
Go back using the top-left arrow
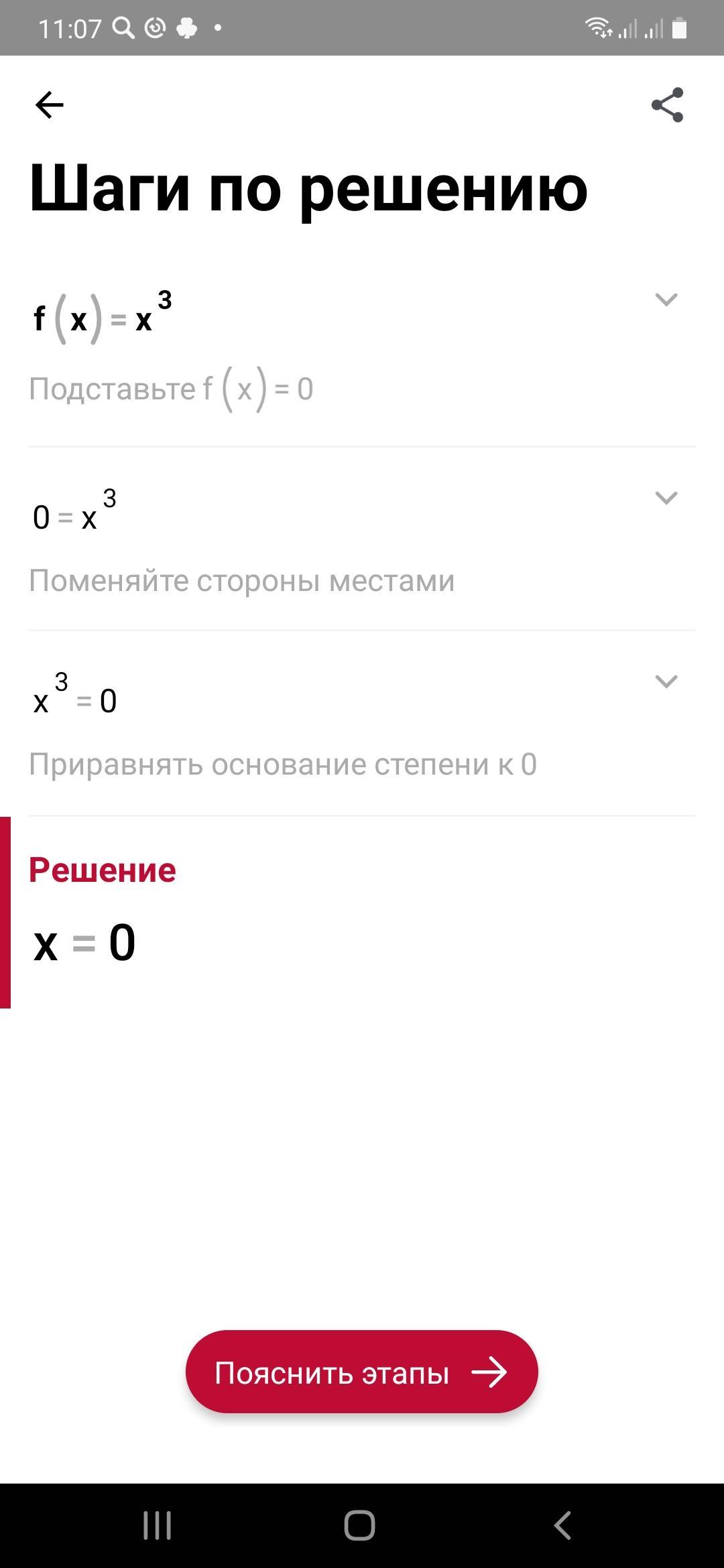(x=49, y=105)
